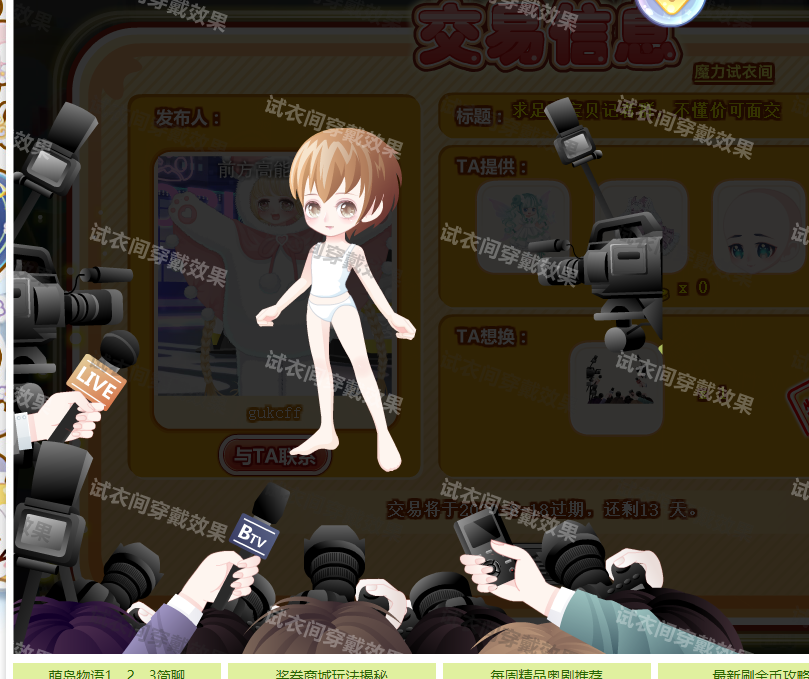Open the 奖券商城玩法揭秘 link
809x679 pixels.
331,673
